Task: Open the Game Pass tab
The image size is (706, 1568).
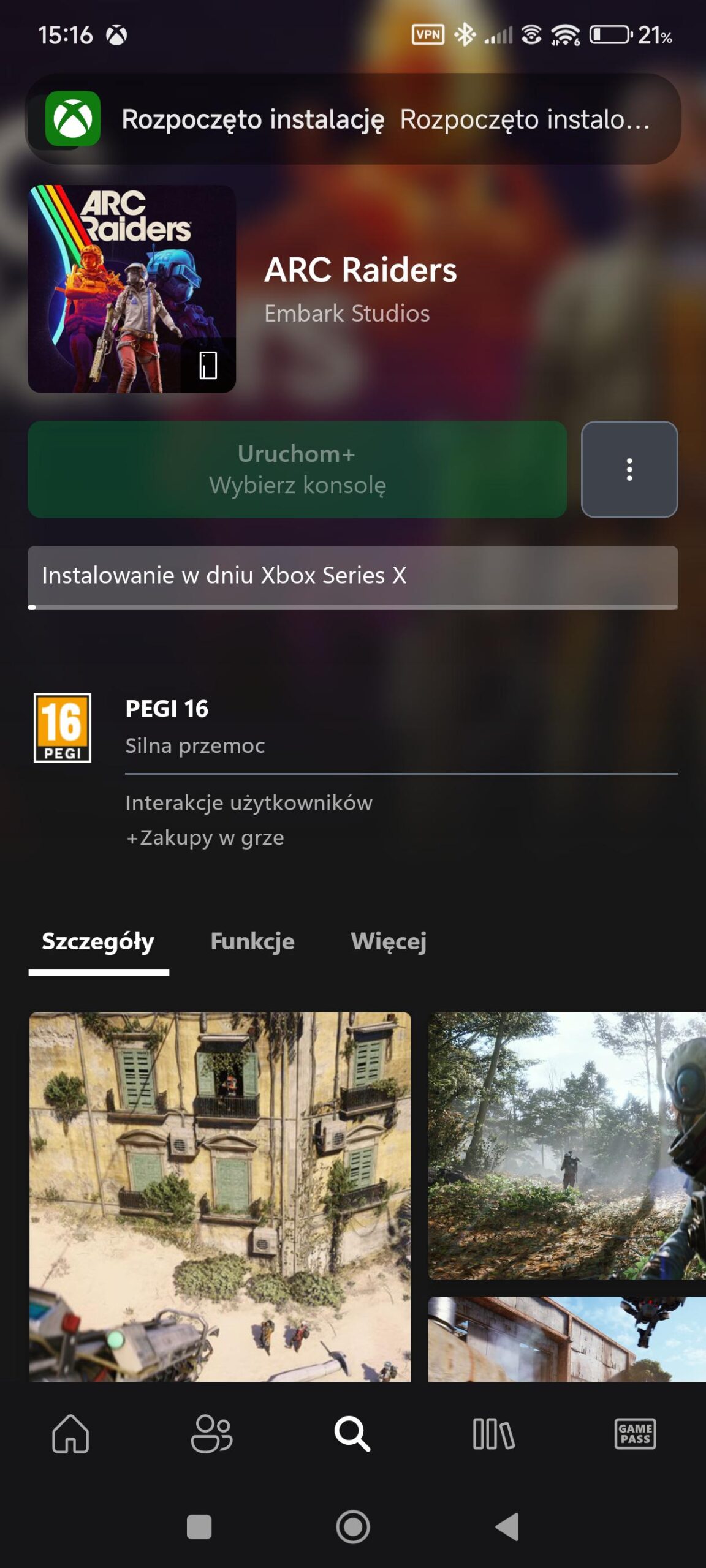Action: coord(635,1433)
